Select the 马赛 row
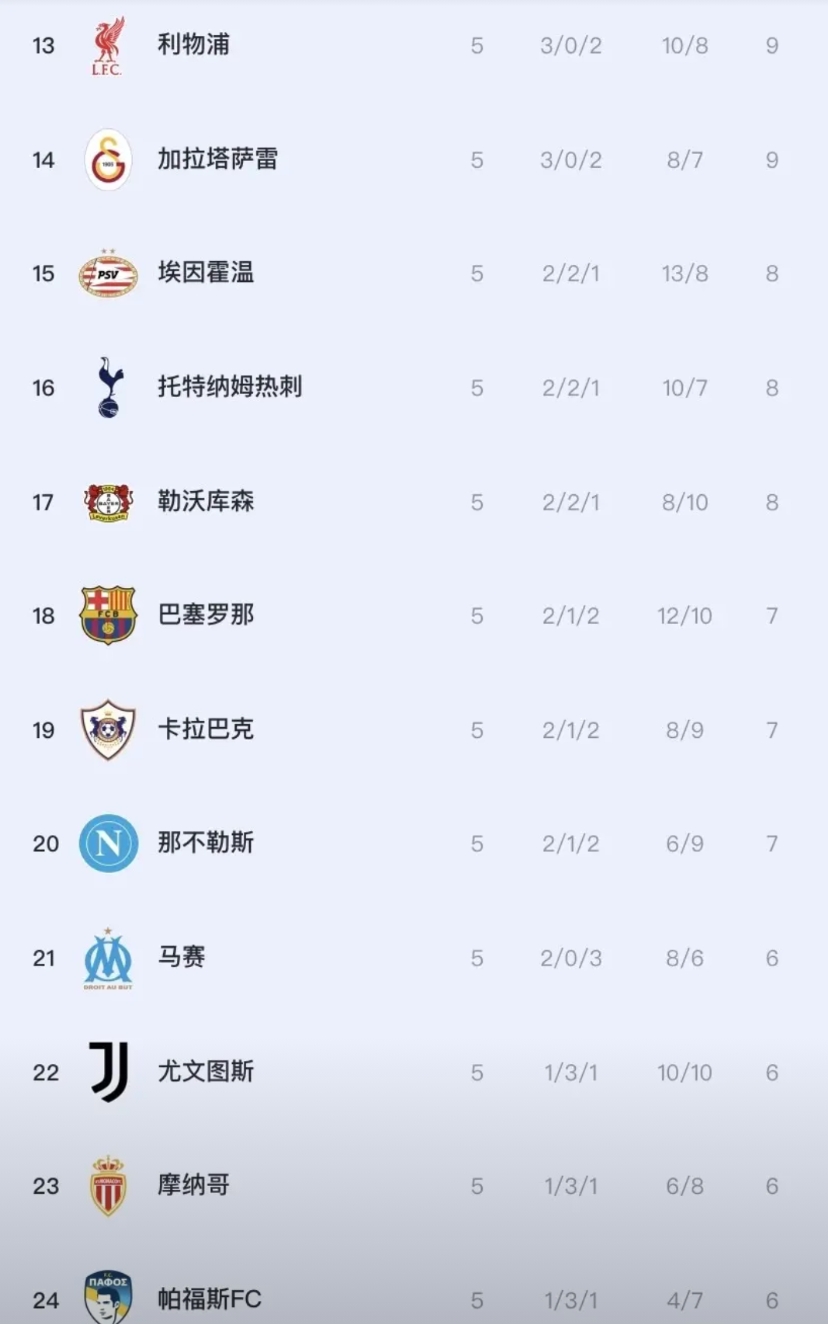The height and width of the screenshot is (1324, 828). [414, 957]
